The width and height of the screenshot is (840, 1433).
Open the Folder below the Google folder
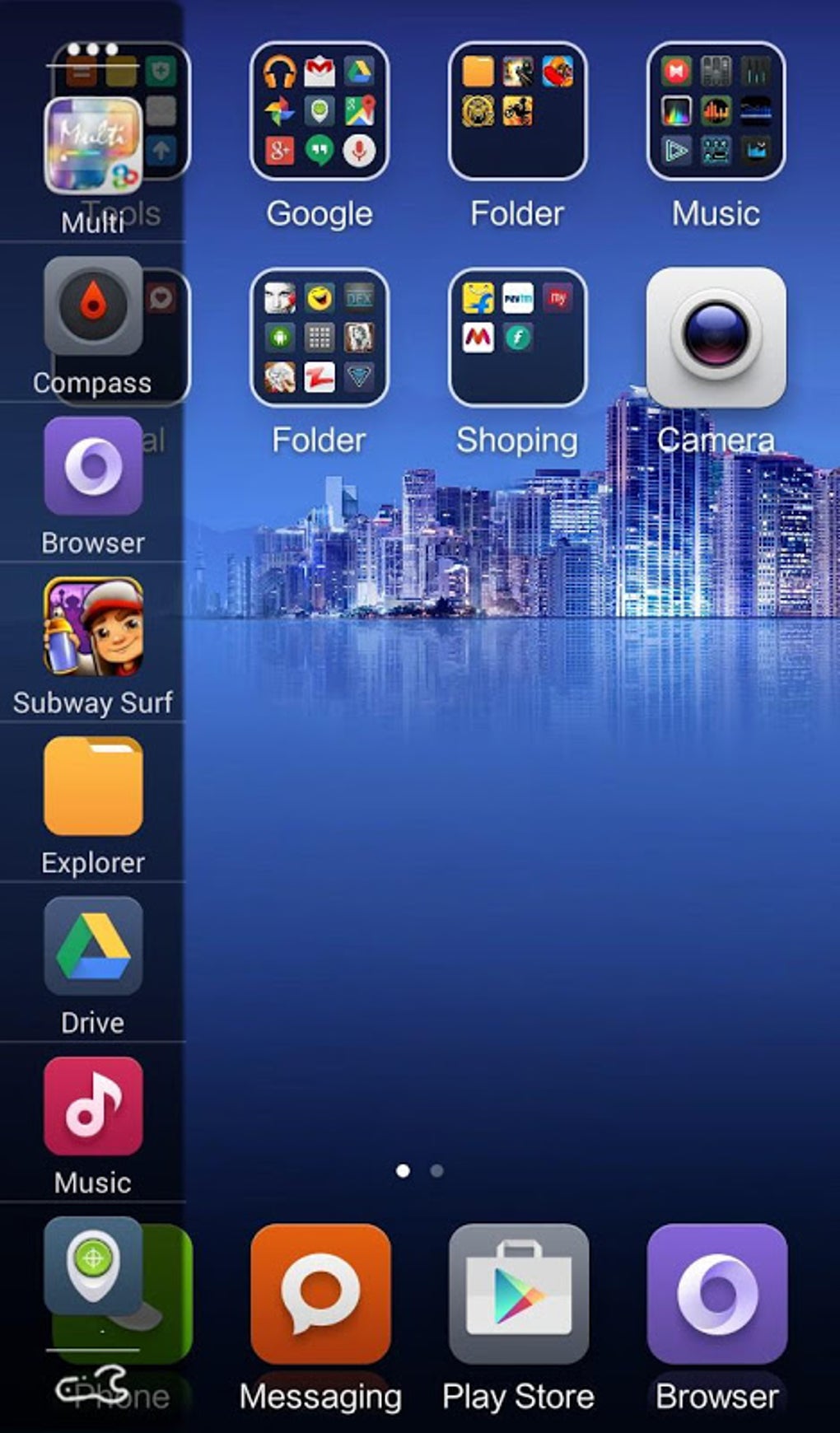[320, 338]
